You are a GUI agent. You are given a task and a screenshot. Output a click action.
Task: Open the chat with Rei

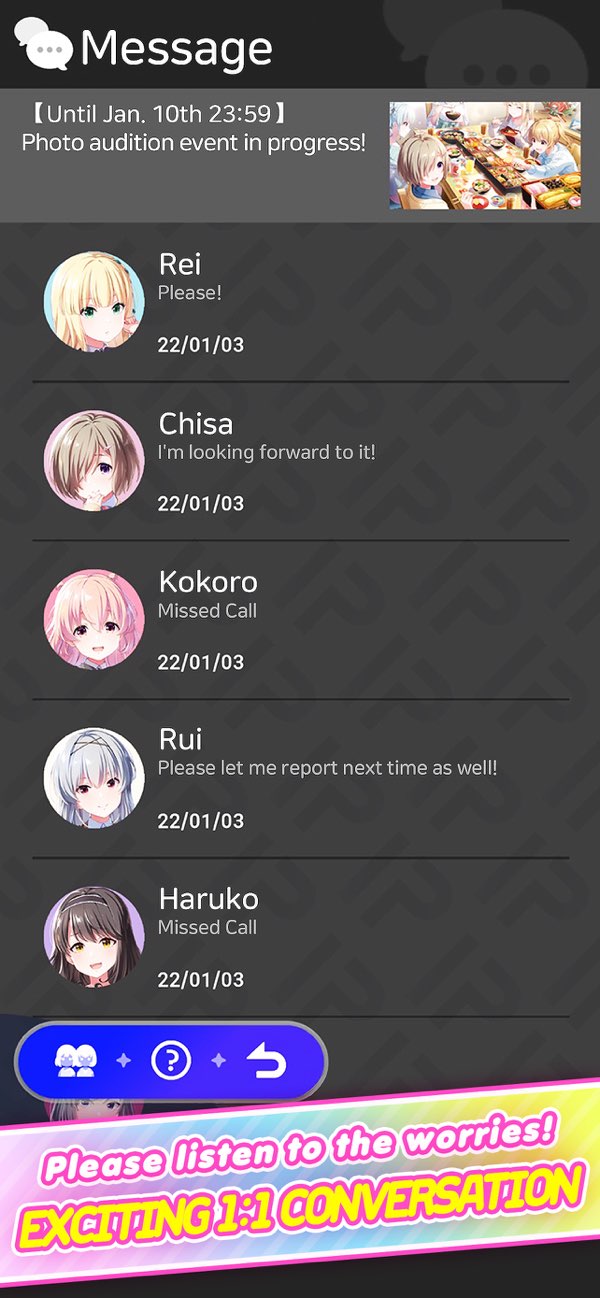pos(300,302)
